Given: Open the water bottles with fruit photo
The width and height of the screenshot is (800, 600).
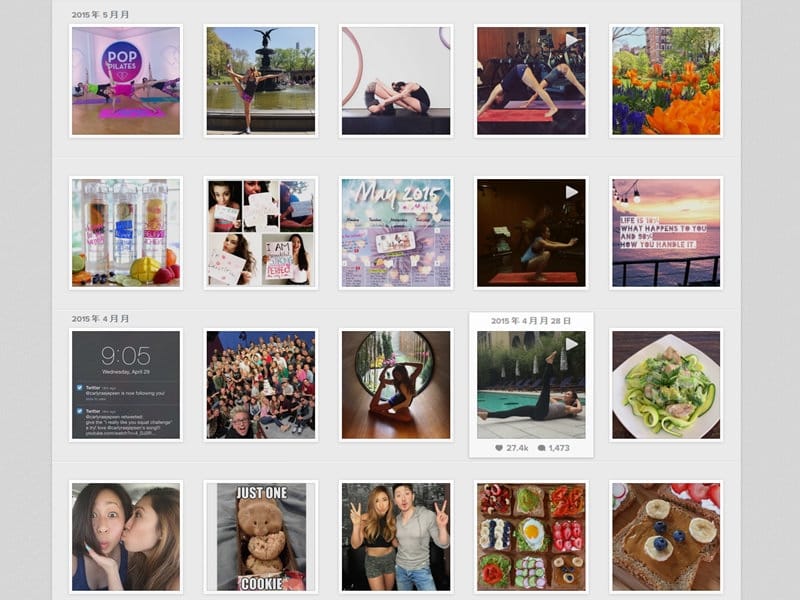Looking at the screenshot, I should coord(126,233).
